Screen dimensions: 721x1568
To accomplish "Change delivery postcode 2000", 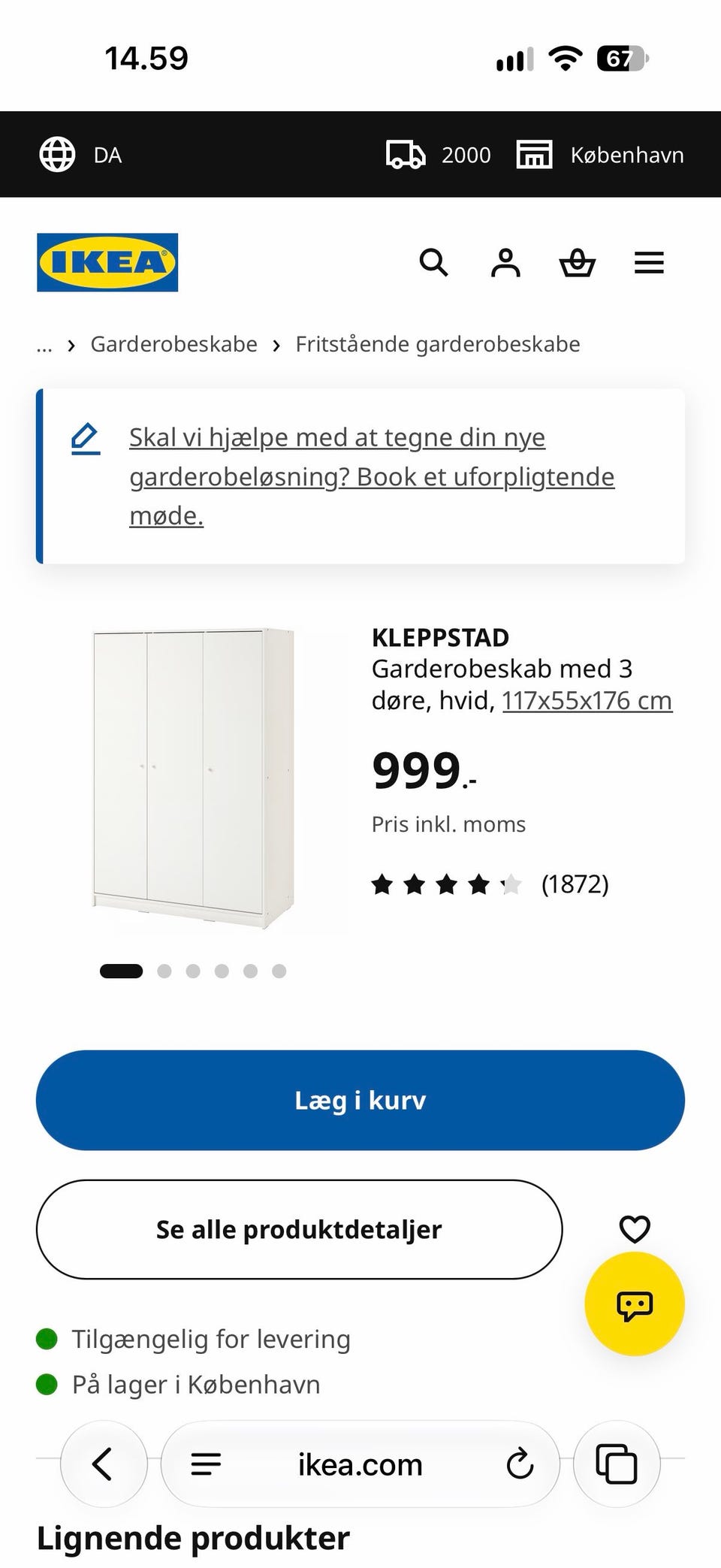I will tap(438, 155).
